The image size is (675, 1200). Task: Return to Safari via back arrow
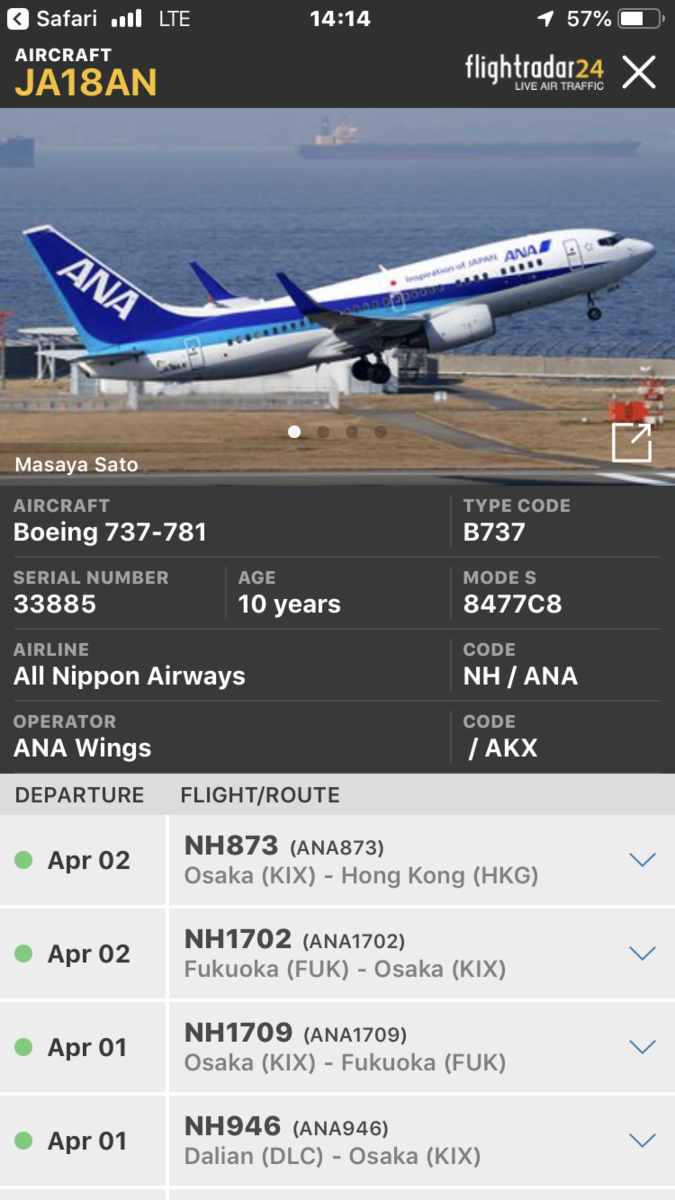[x=17, y=18]
